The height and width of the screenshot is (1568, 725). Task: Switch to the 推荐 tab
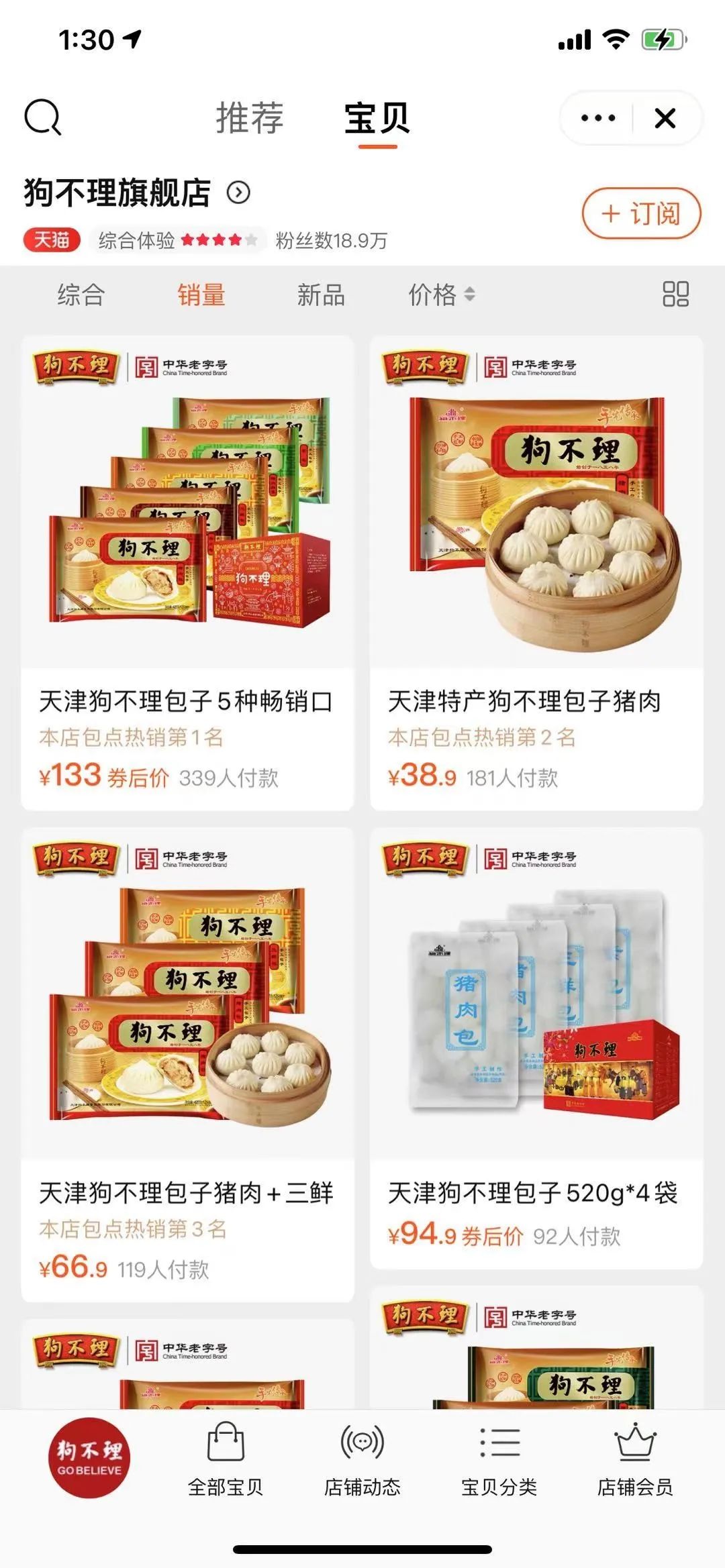(250, 118)
